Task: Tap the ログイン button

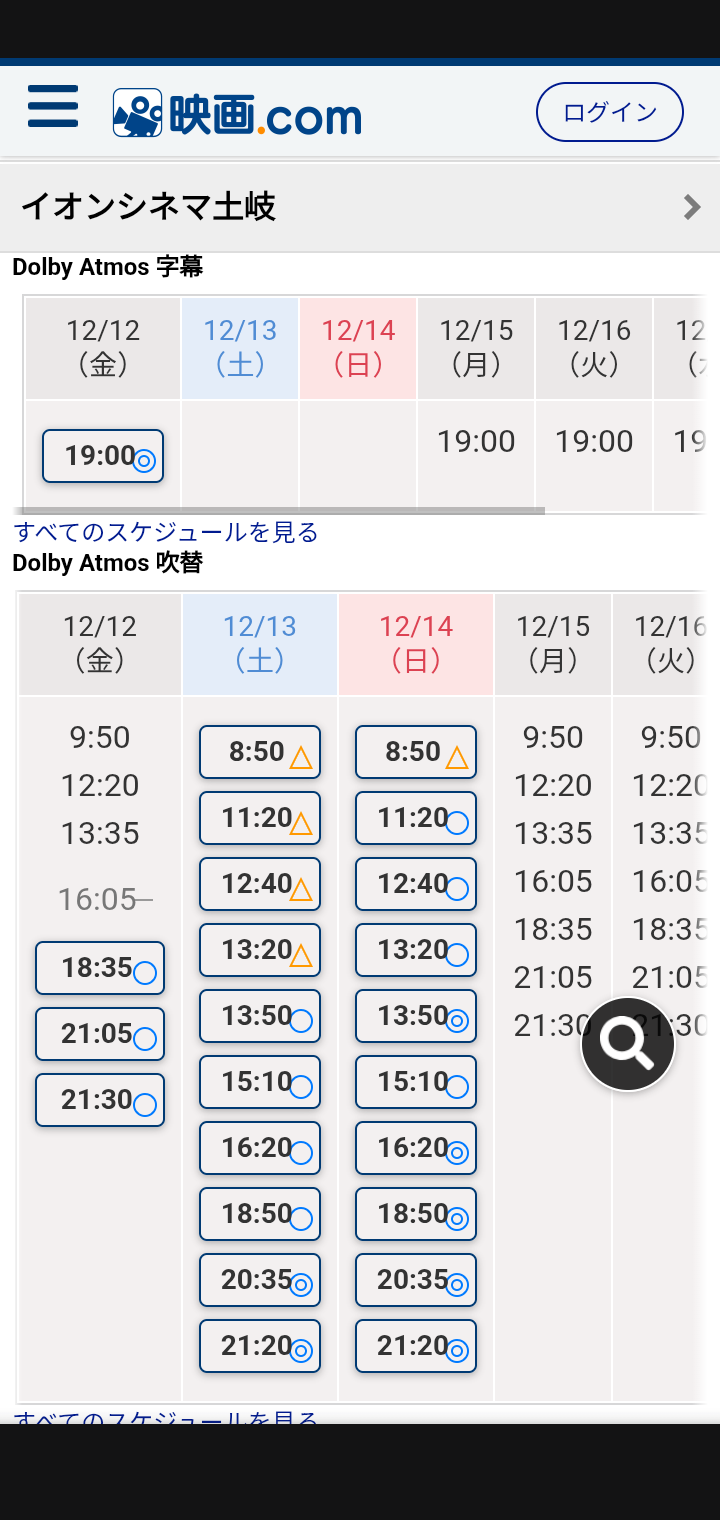Action: coord(609,112)
